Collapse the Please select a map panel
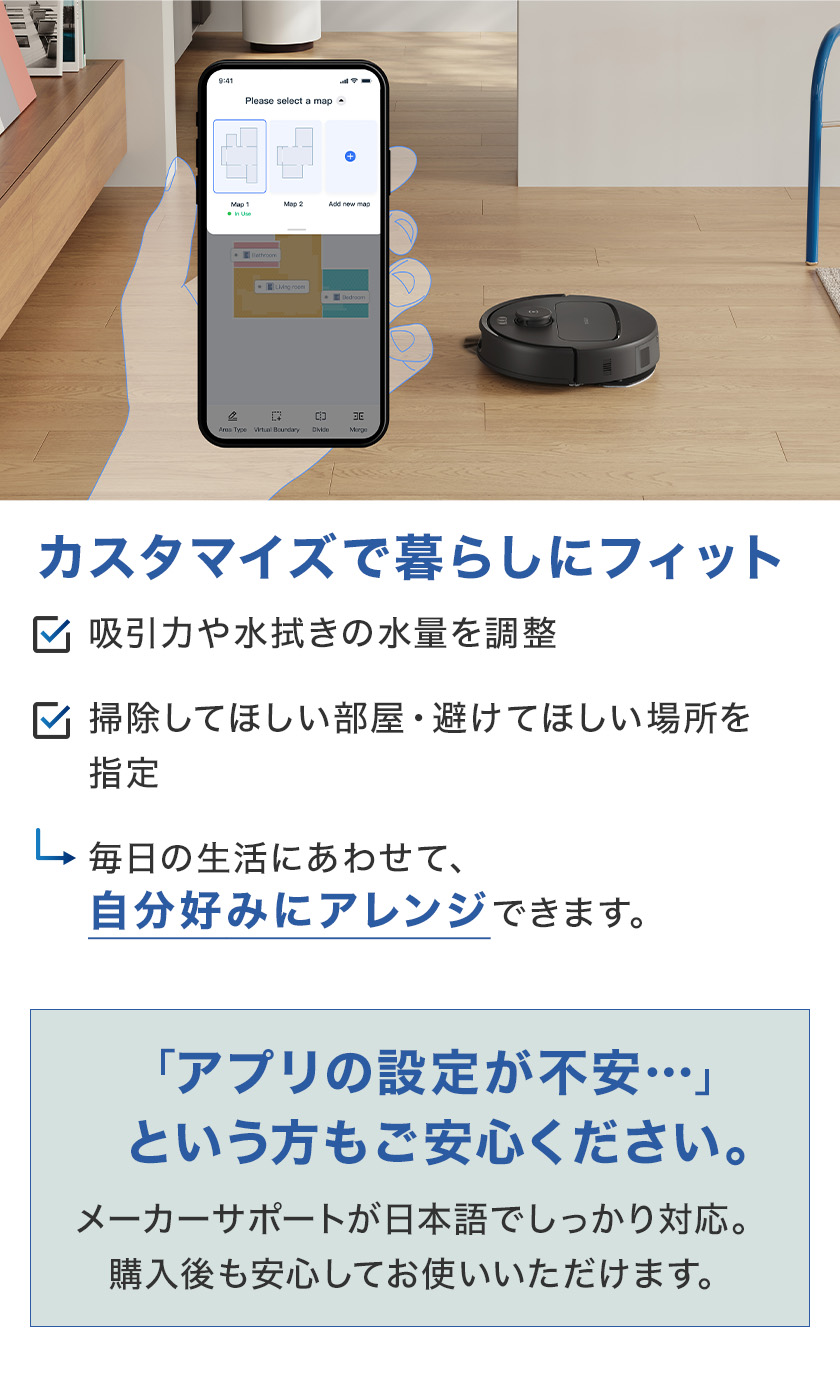The height and width of the screenshot is (1397, 840). point(342,100)
